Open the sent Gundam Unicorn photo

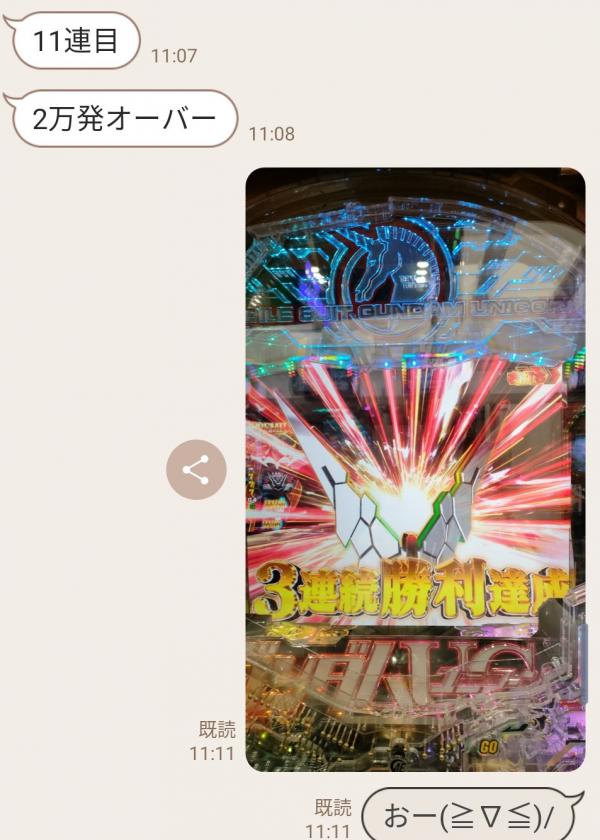point(415,469)
